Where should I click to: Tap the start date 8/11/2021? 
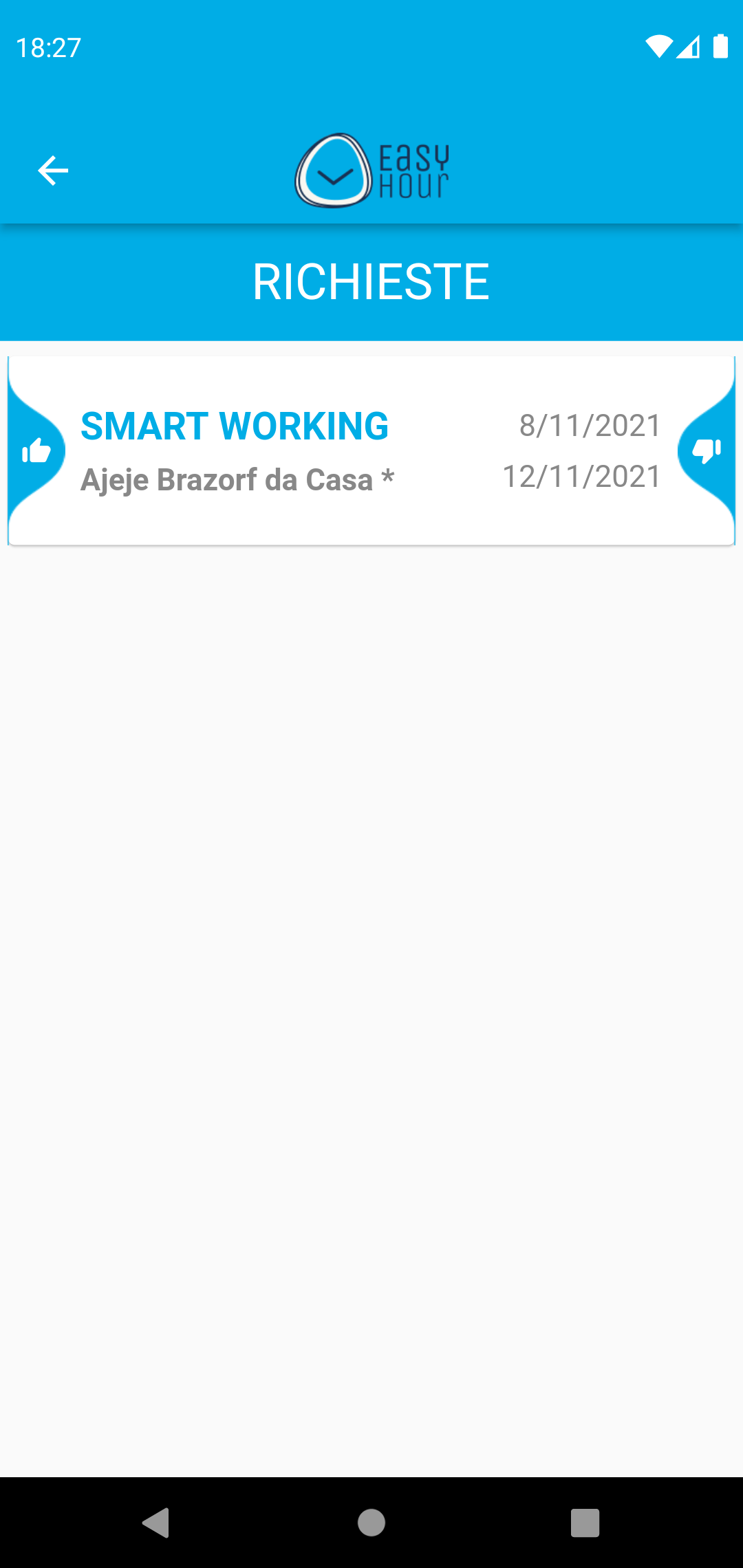(x=590, y=426)
